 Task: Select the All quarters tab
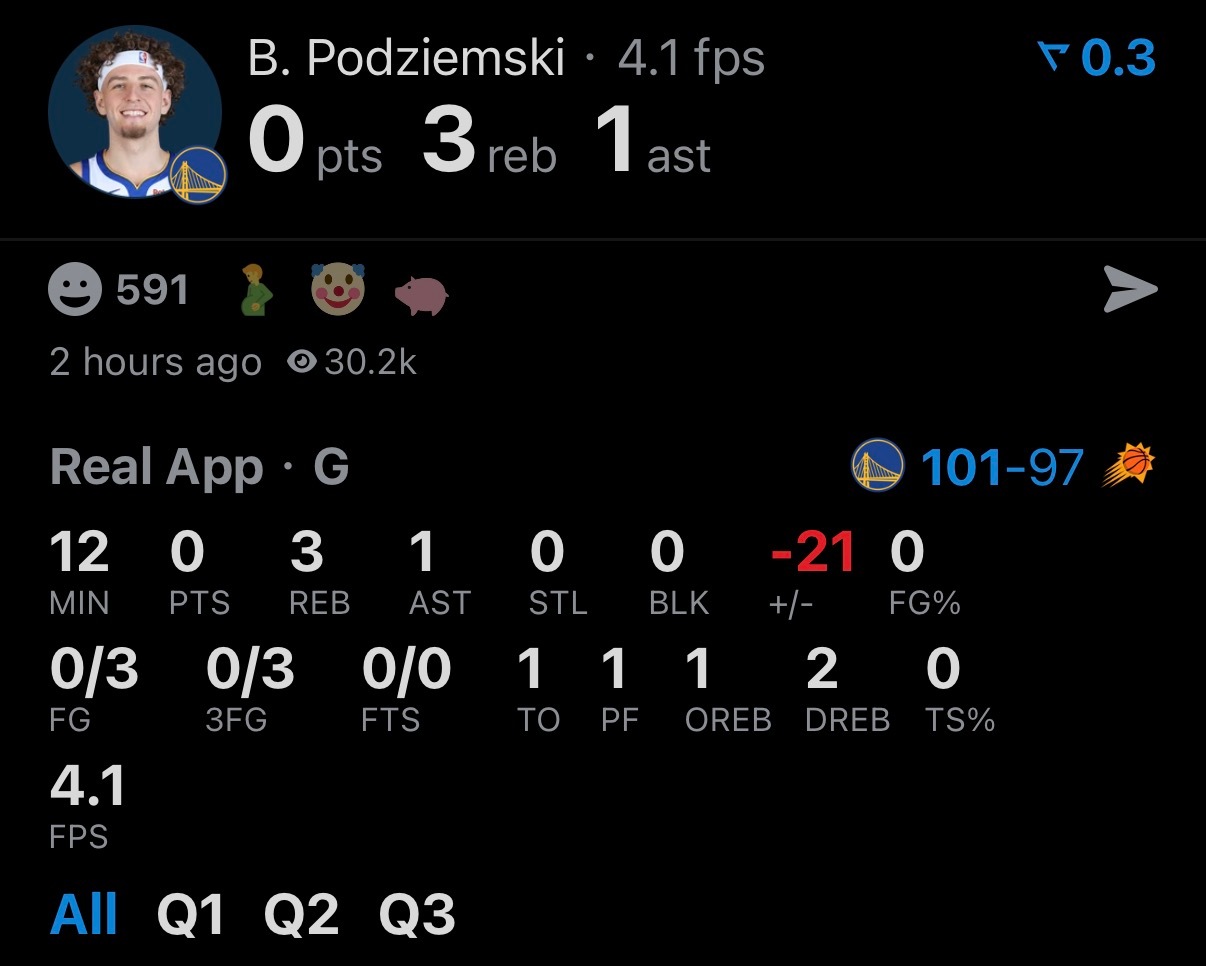click(83, 913)
